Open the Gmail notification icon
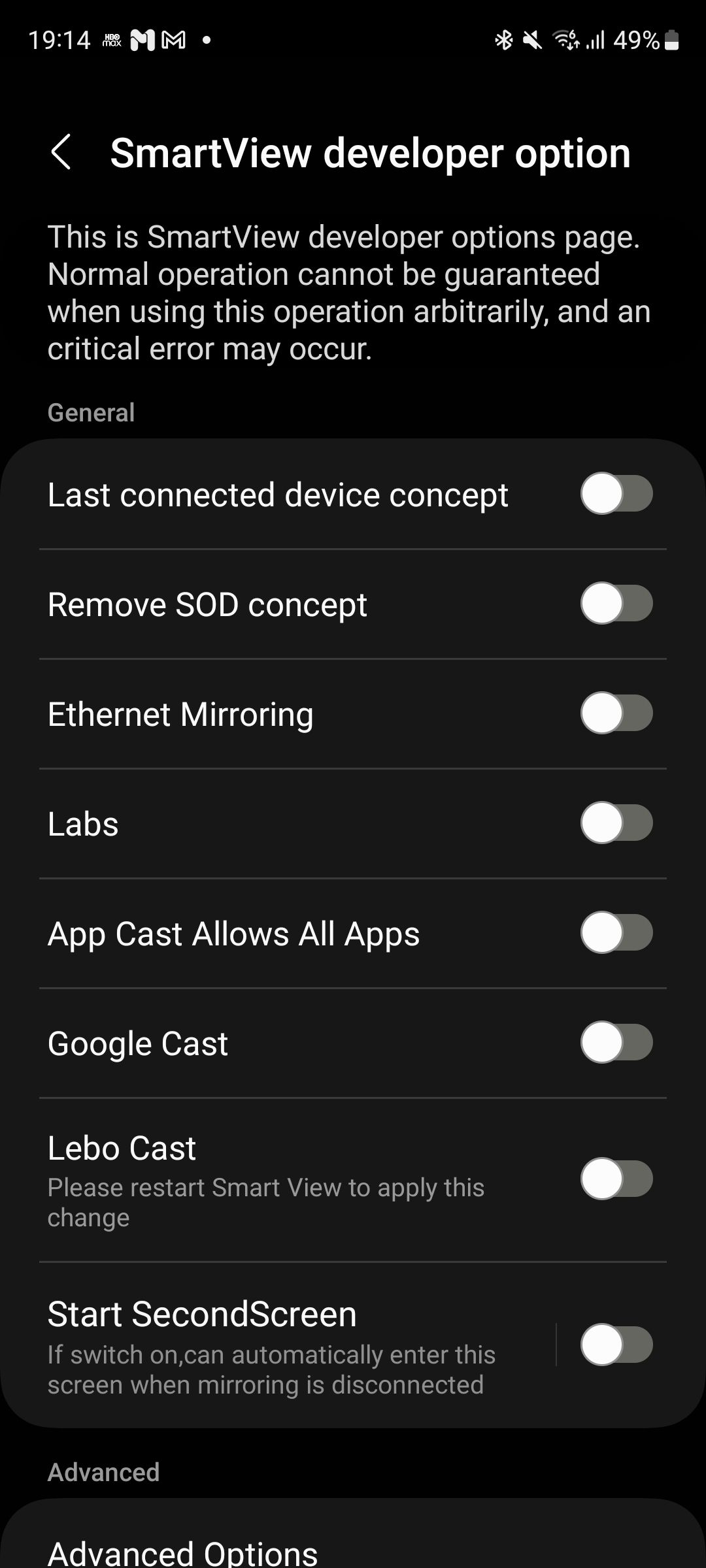Image resolution: width=706 pixels, height=1568 pixels. point(173,39)
